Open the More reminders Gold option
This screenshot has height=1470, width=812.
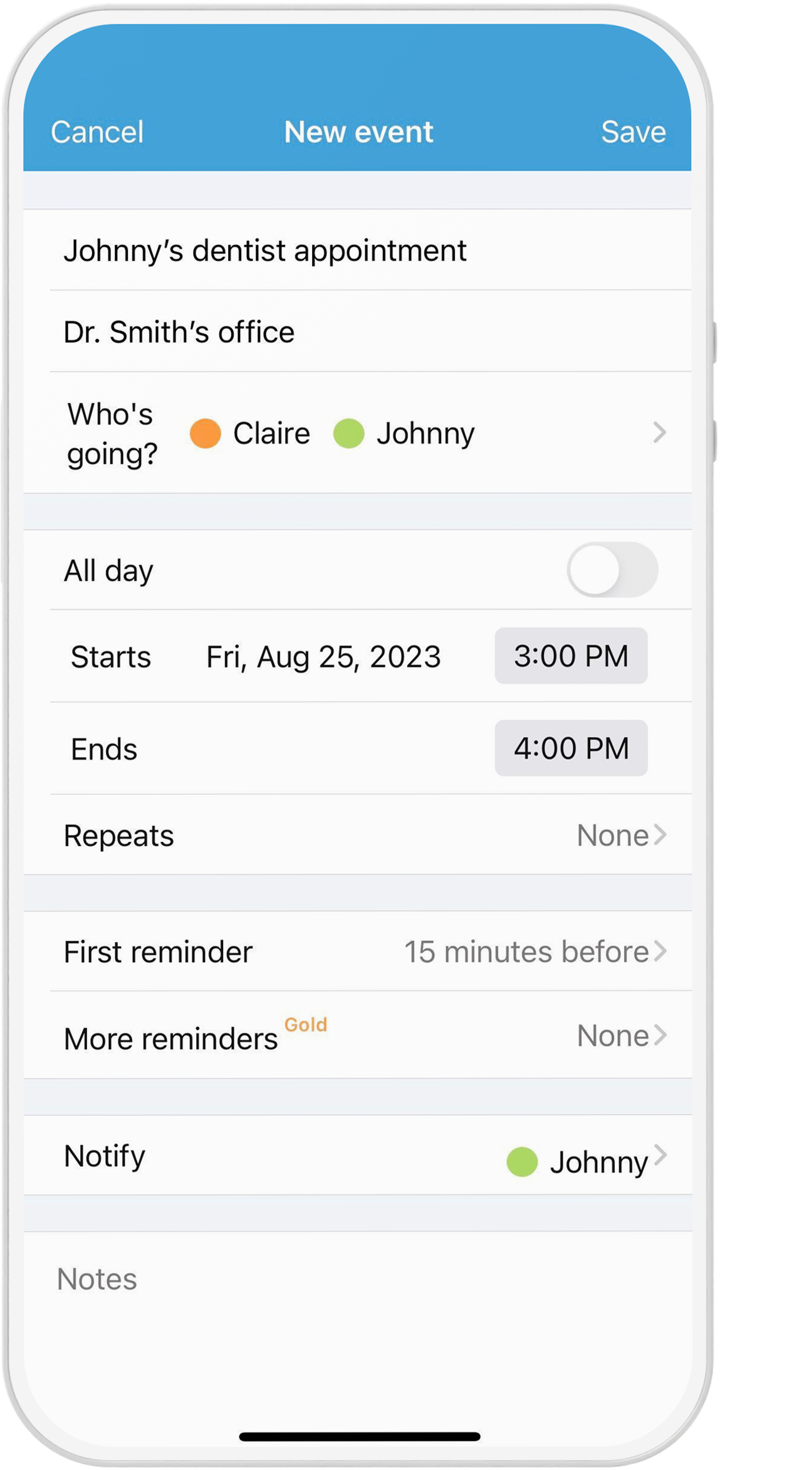[358, 1036]
